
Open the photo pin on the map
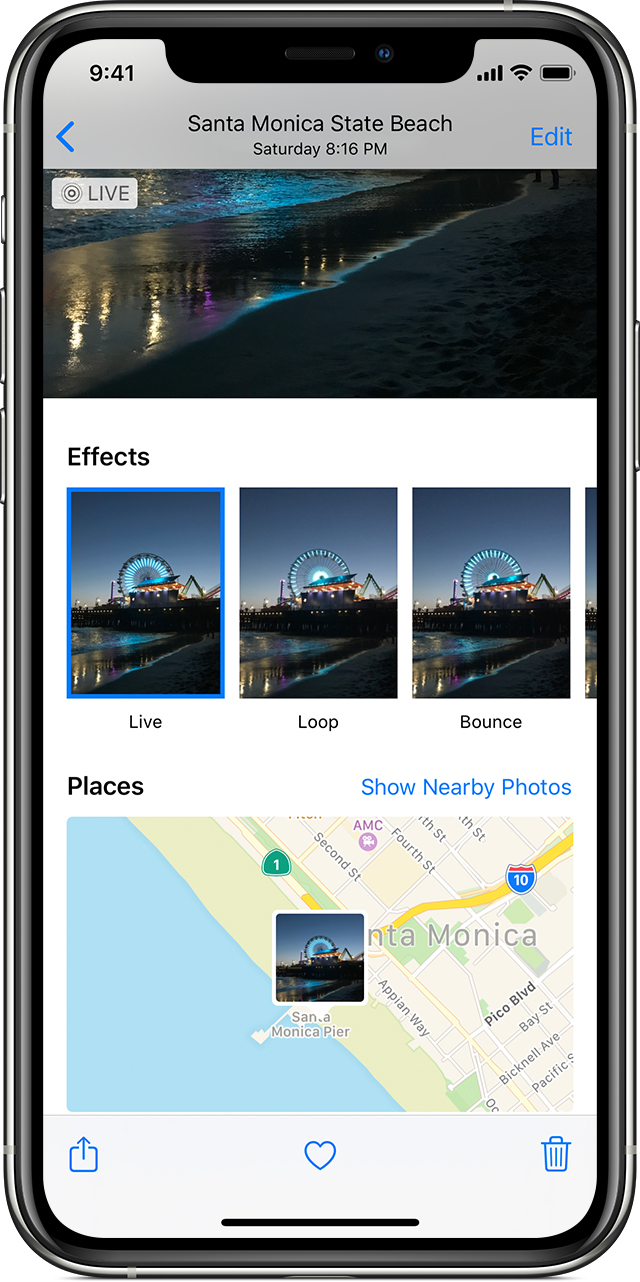click(320, 957)
